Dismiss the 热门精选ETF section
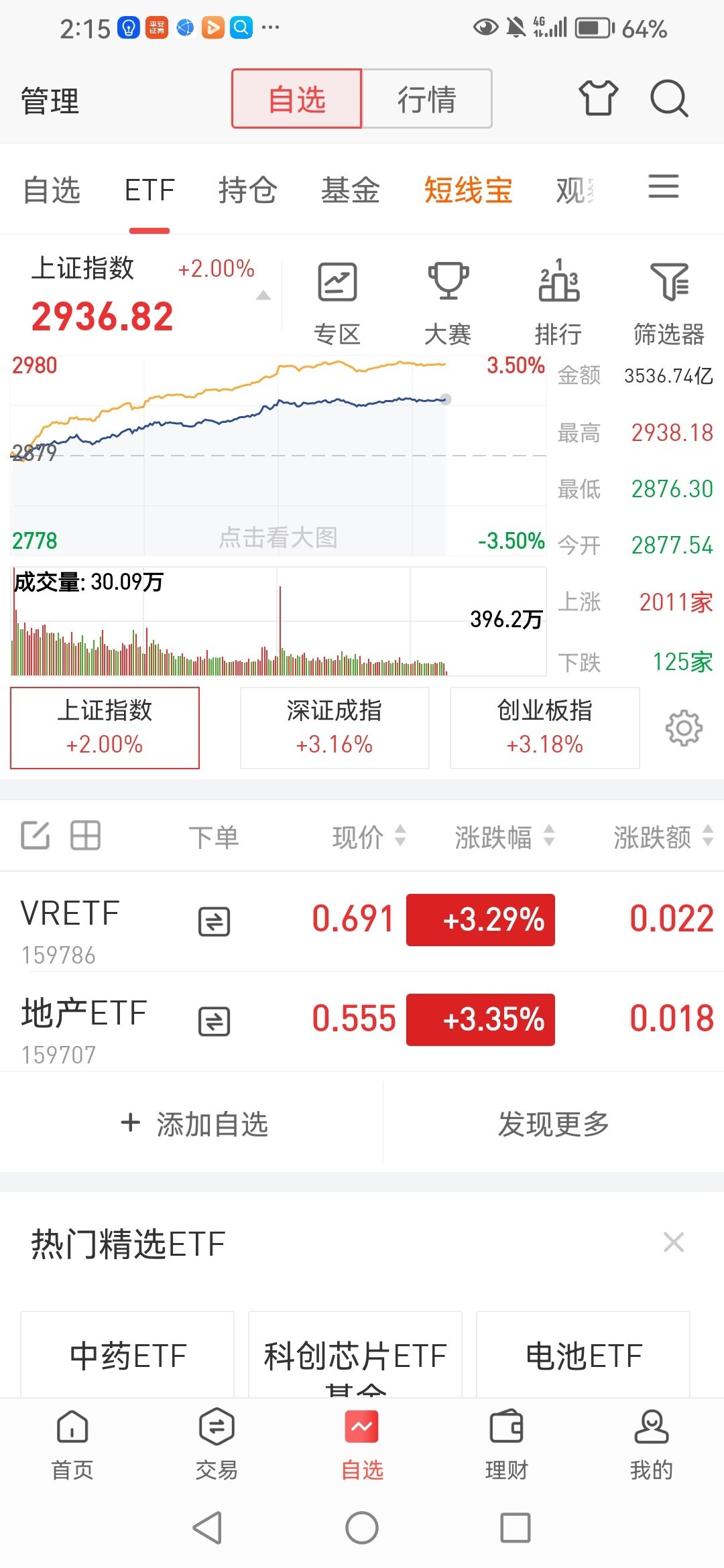Viewport: 724px width, 1568px height. (x=673, y=1242)
